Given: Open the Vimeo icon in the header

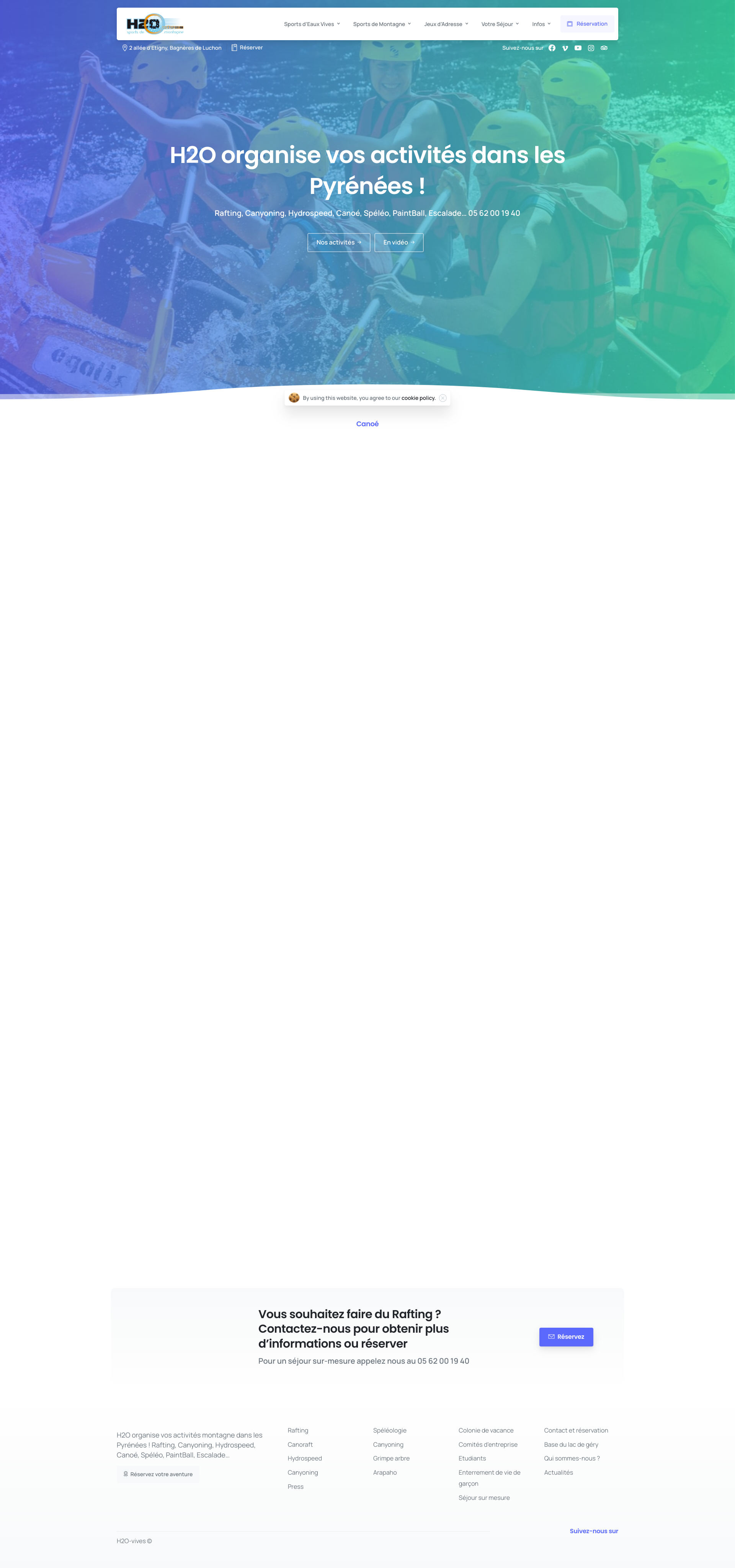Looking at the screenshot, I should (x=565, y=48).
